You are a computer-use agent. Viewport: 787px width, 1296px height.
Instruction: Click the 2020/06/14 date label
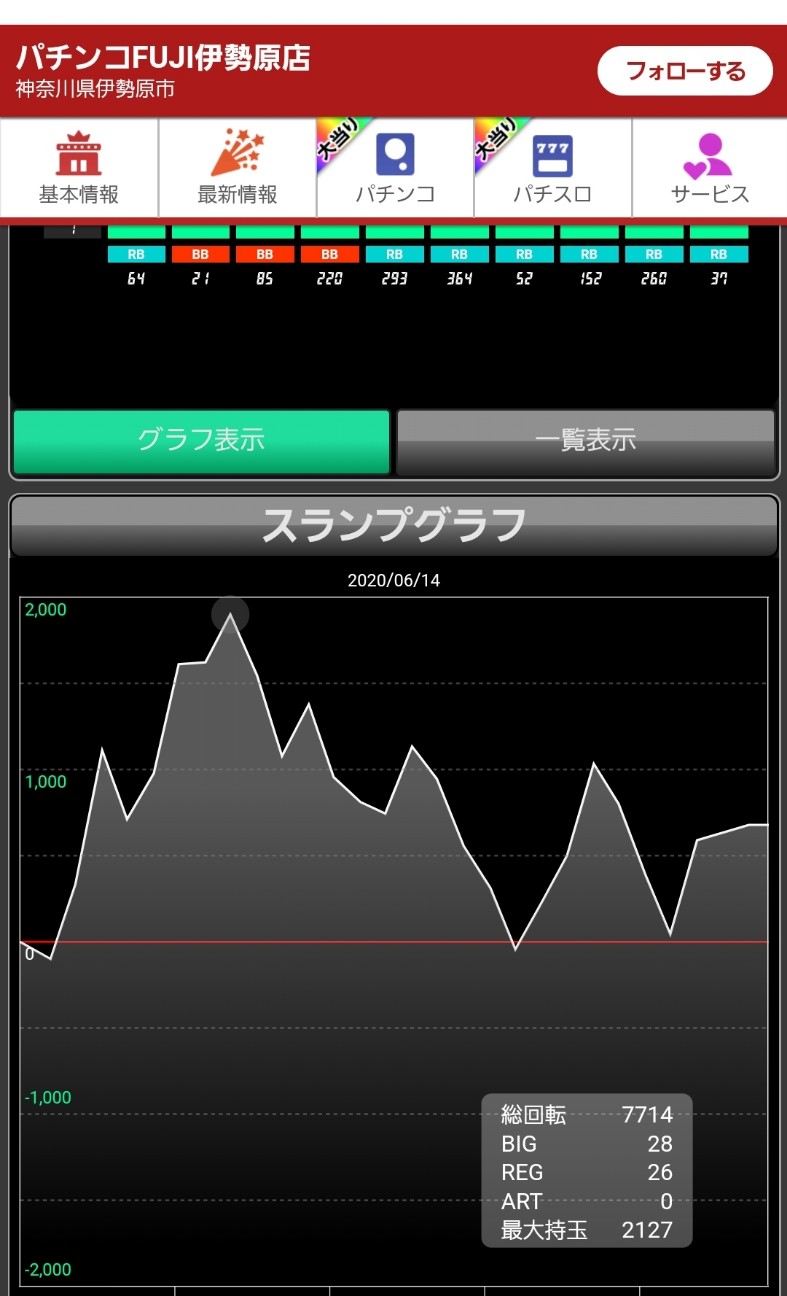(x=394, y=579)
